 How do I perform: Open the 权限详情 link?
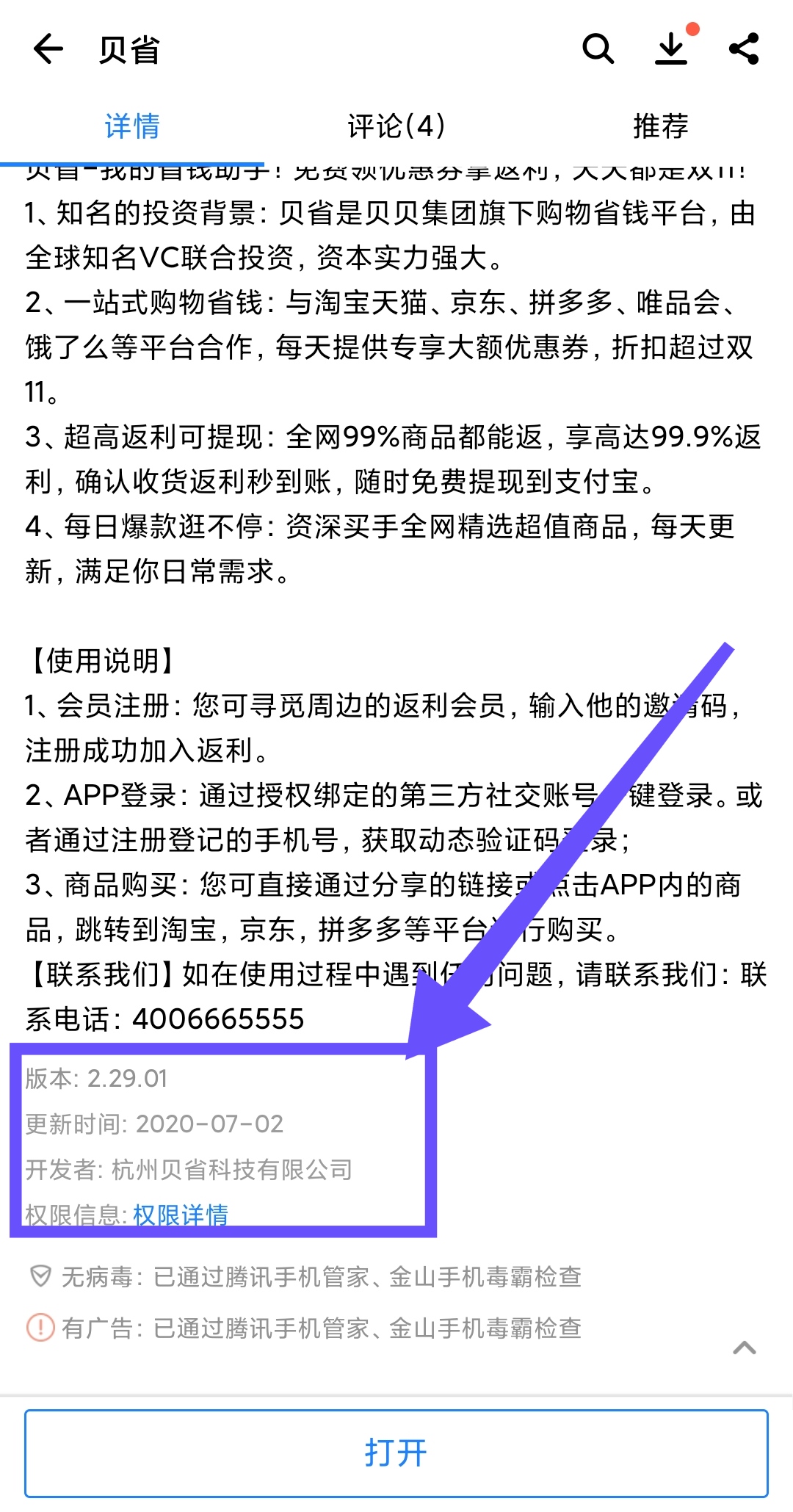181,1215
